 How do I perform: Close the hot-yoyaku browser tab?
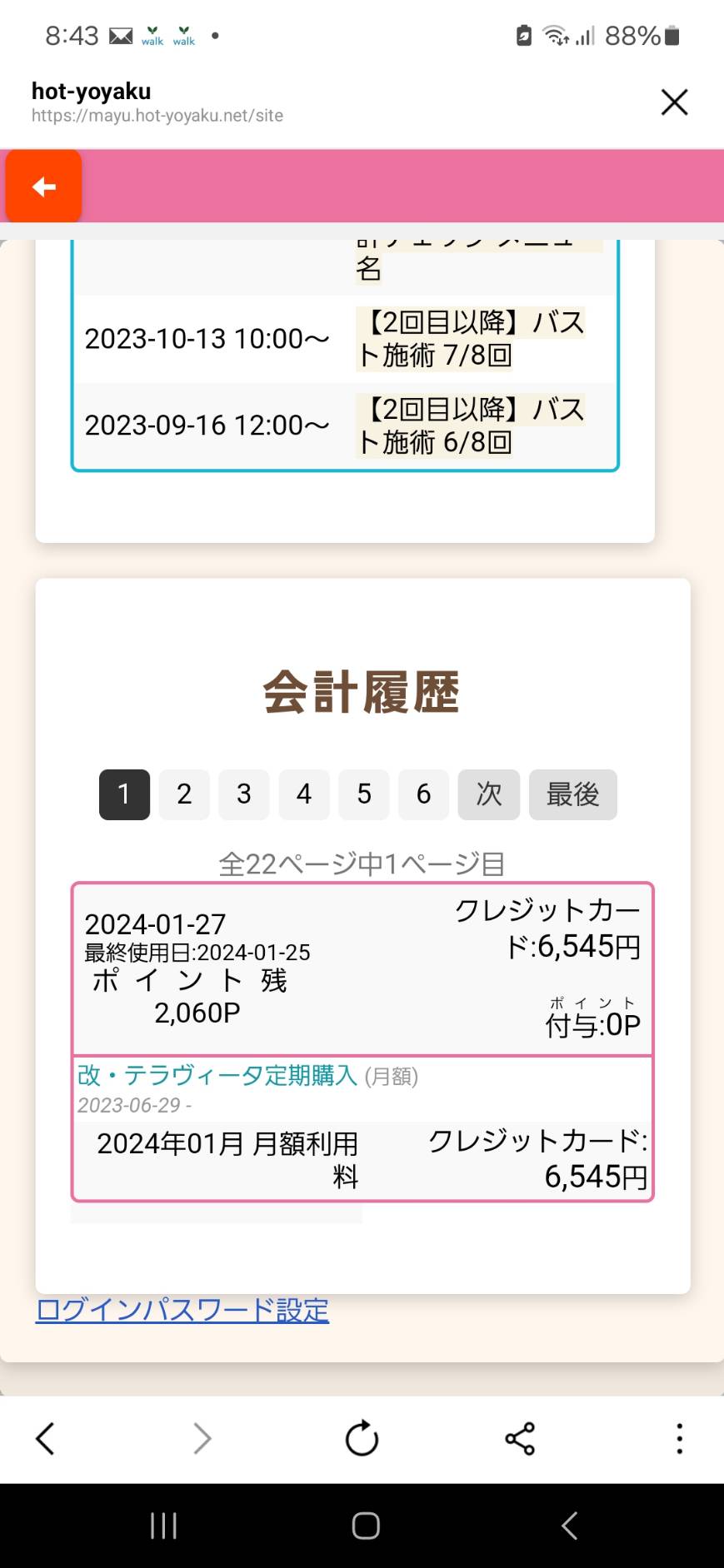[x=674, y=102]
